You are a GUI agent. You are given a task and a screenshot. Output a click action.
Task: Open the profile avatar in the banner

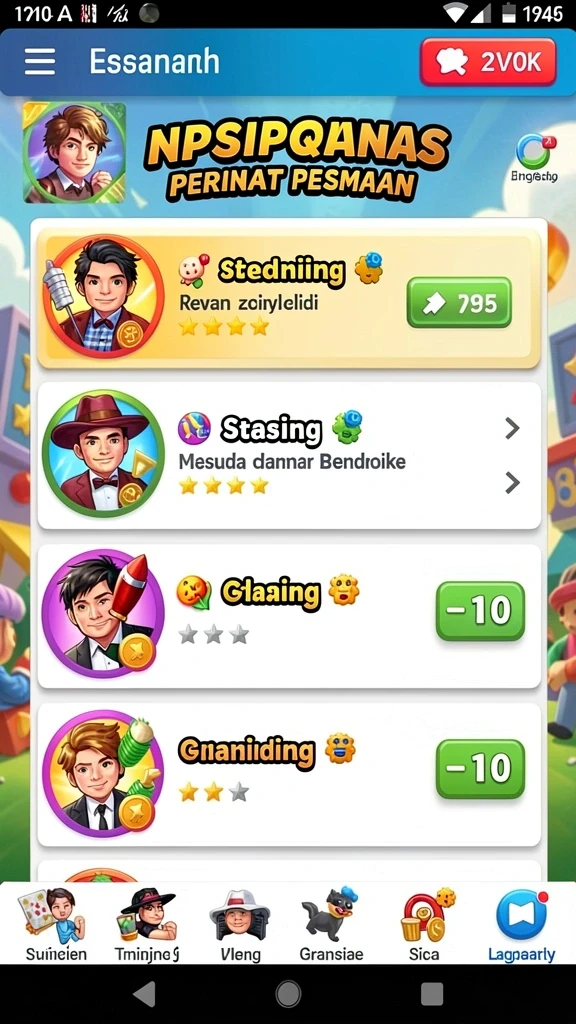point(74,152)
